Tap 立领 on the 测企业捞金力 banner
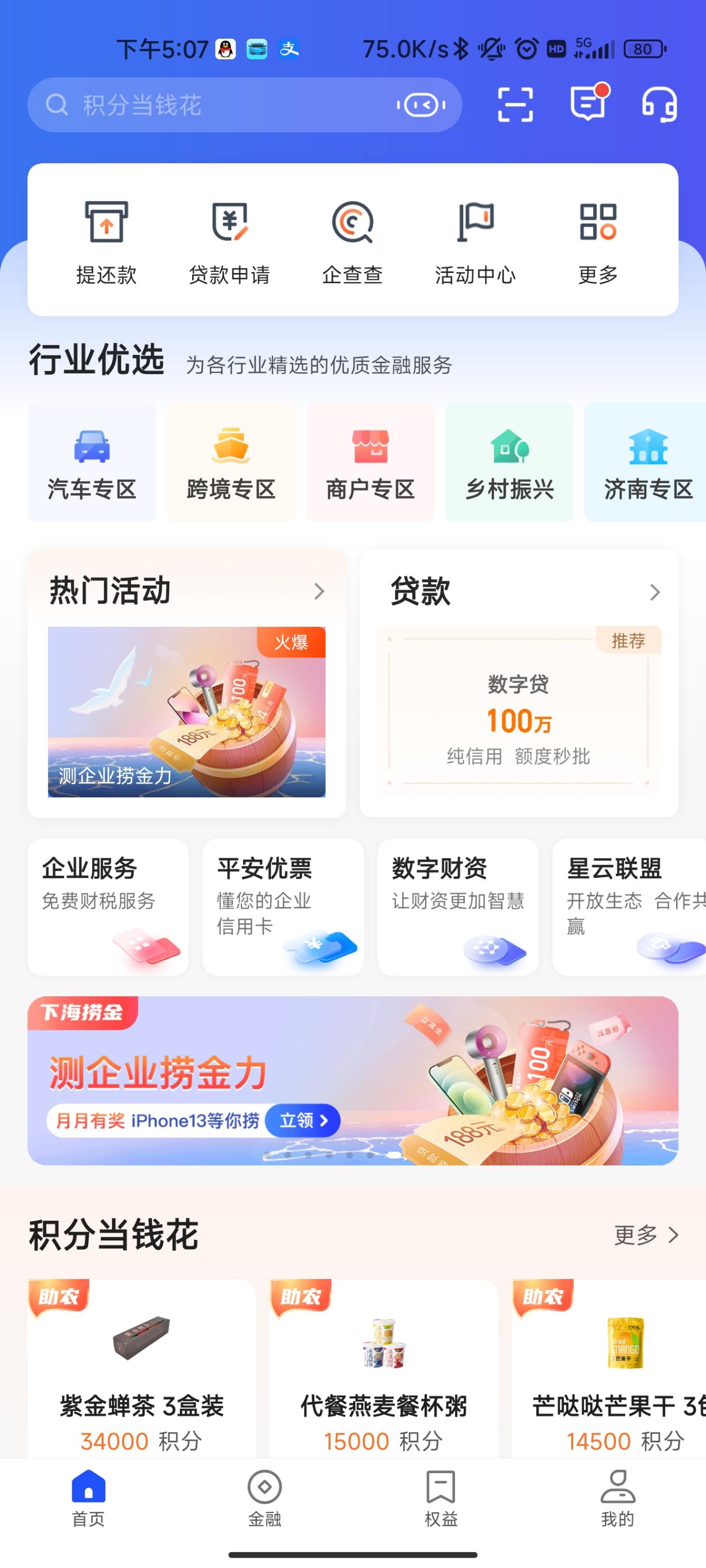706x1568 pixels. point(302,1120)
